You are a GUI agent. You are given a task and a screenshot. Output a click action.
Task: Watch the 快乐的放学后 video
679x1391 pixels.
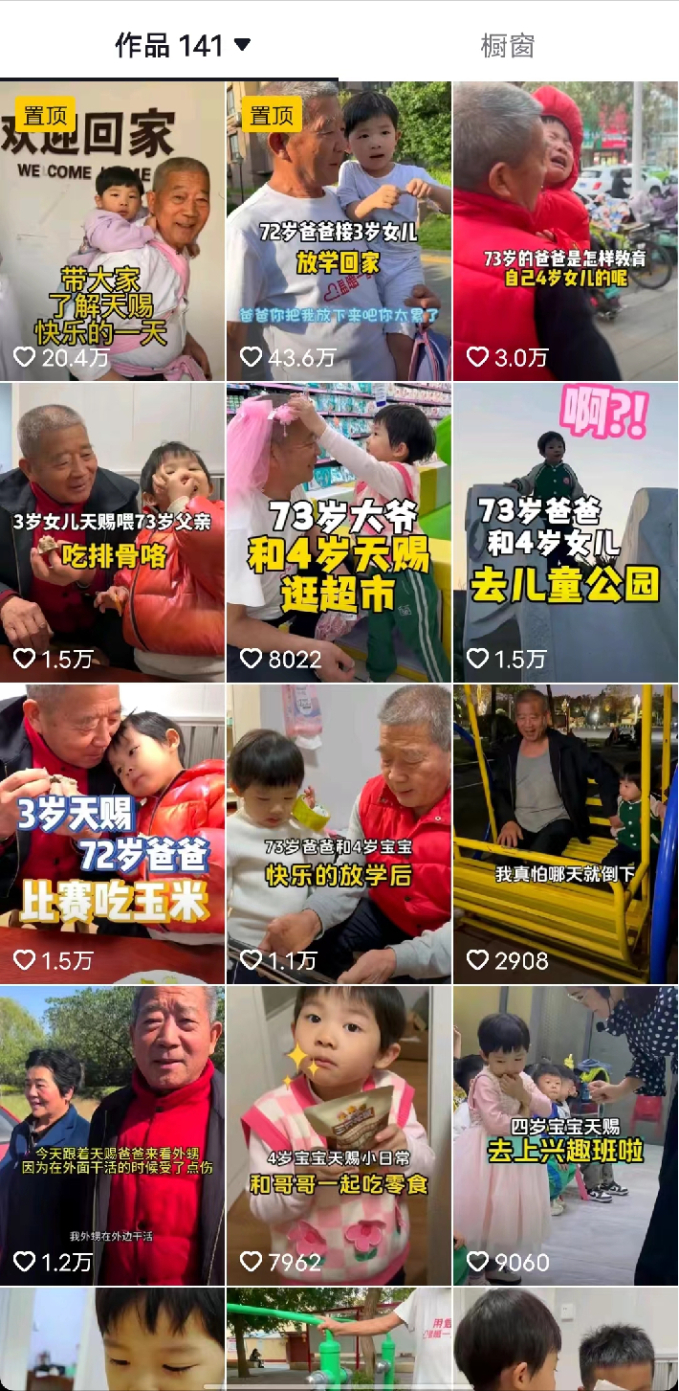coord(339,834)
